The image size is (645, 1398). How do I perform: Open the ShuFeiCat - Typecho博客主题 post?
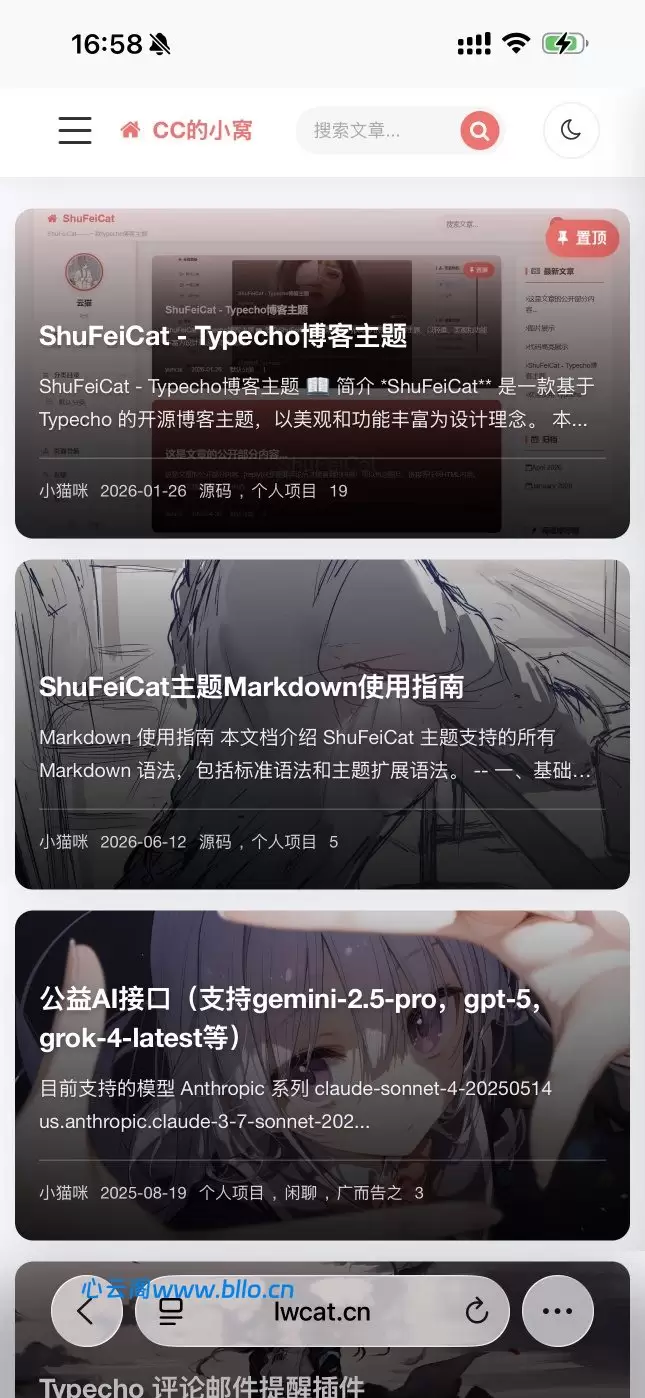[x=223, y=336]
